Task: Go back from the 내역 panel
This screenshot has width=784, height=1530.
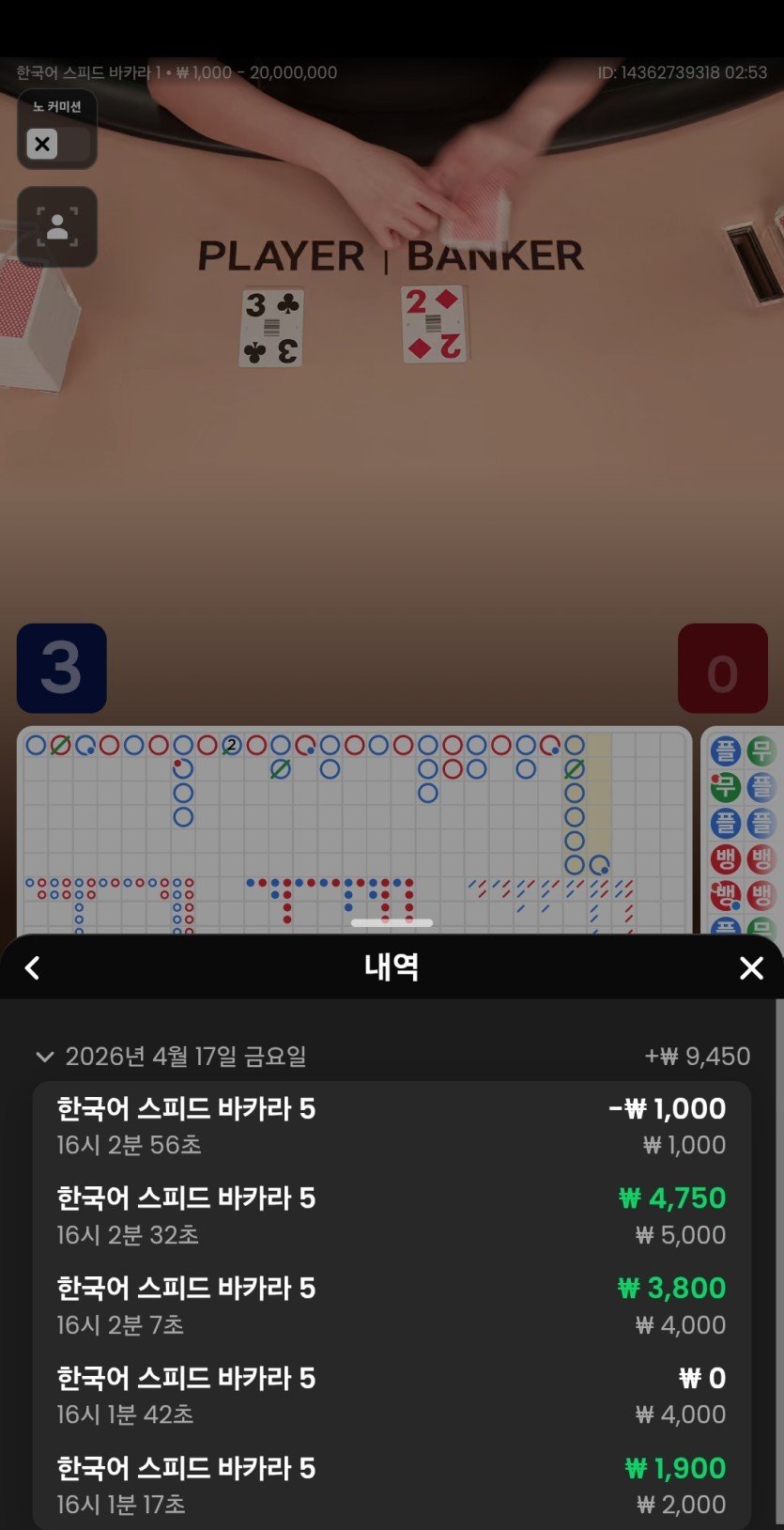Action: point(32,967)
